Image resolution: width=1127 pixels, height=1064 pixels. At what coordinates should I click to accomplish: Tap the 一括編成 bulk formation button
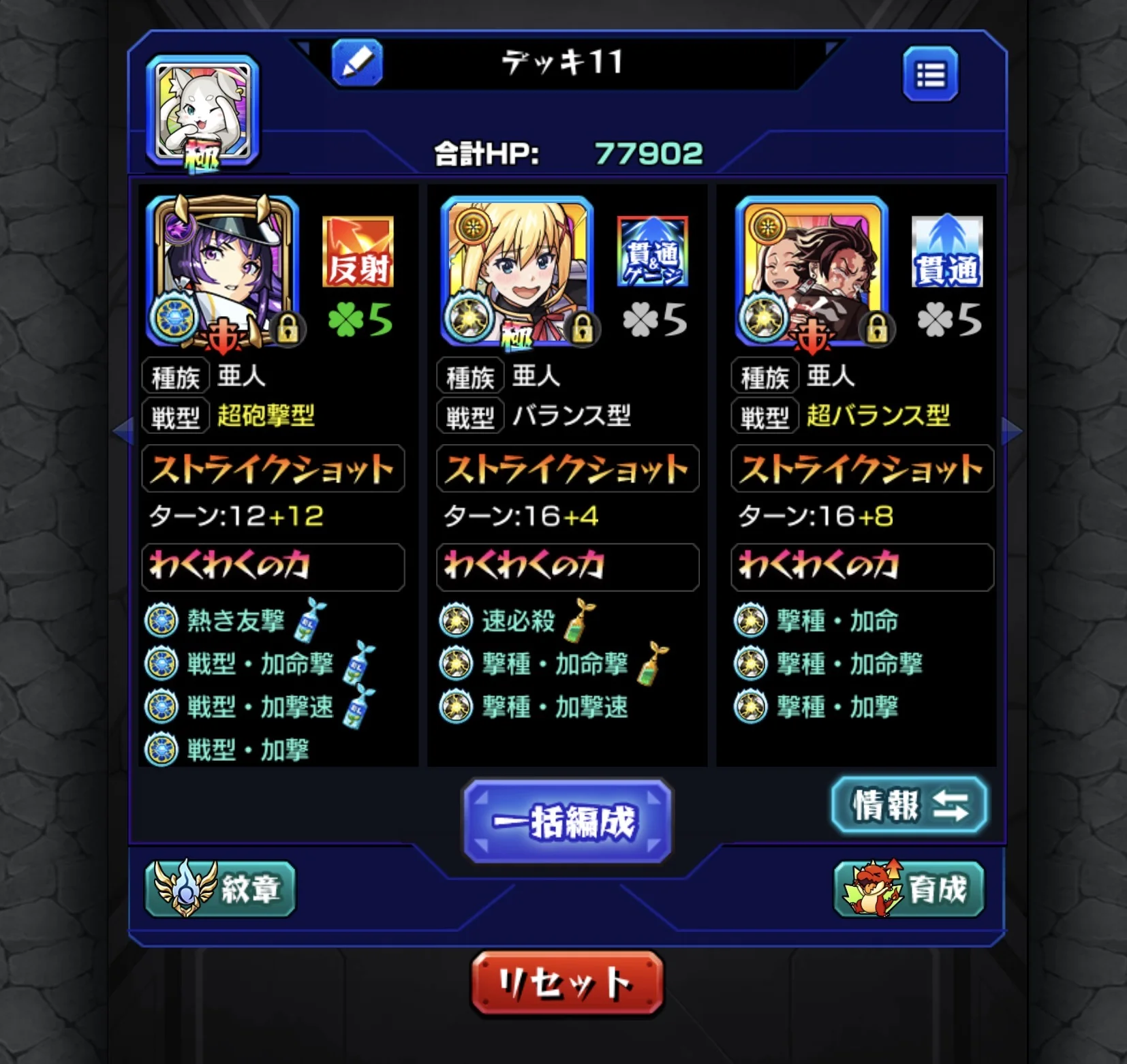tap(567, 821)
